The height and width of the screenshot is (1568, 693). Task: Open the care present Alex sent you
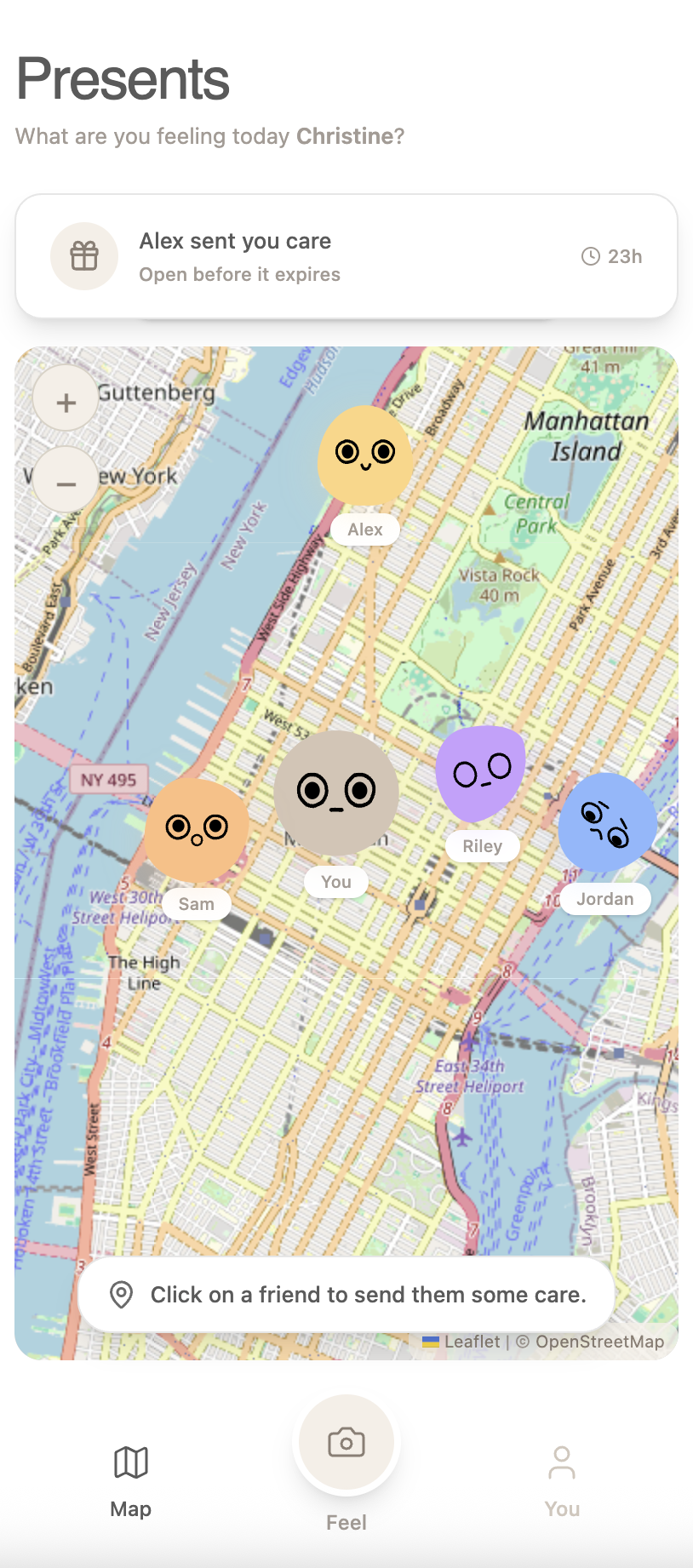(x=346, y=256)
